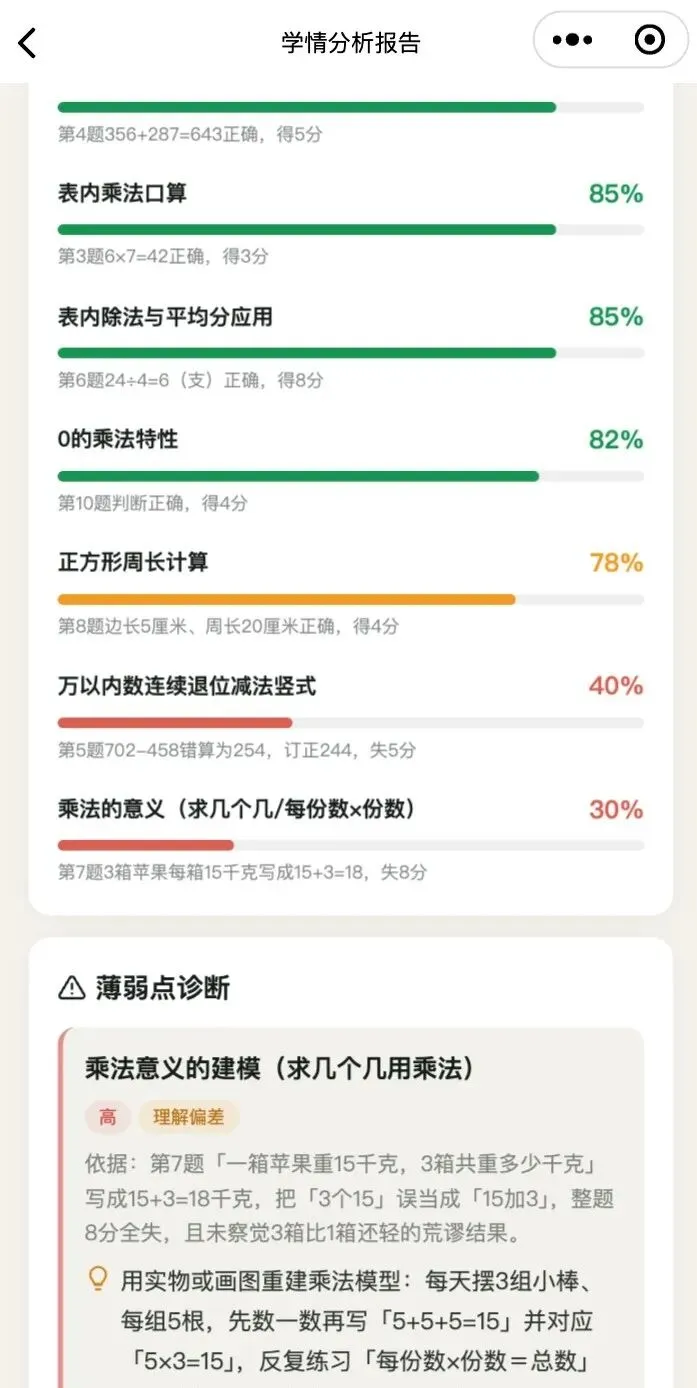Close the mini program with the circle button

point(649,41)
